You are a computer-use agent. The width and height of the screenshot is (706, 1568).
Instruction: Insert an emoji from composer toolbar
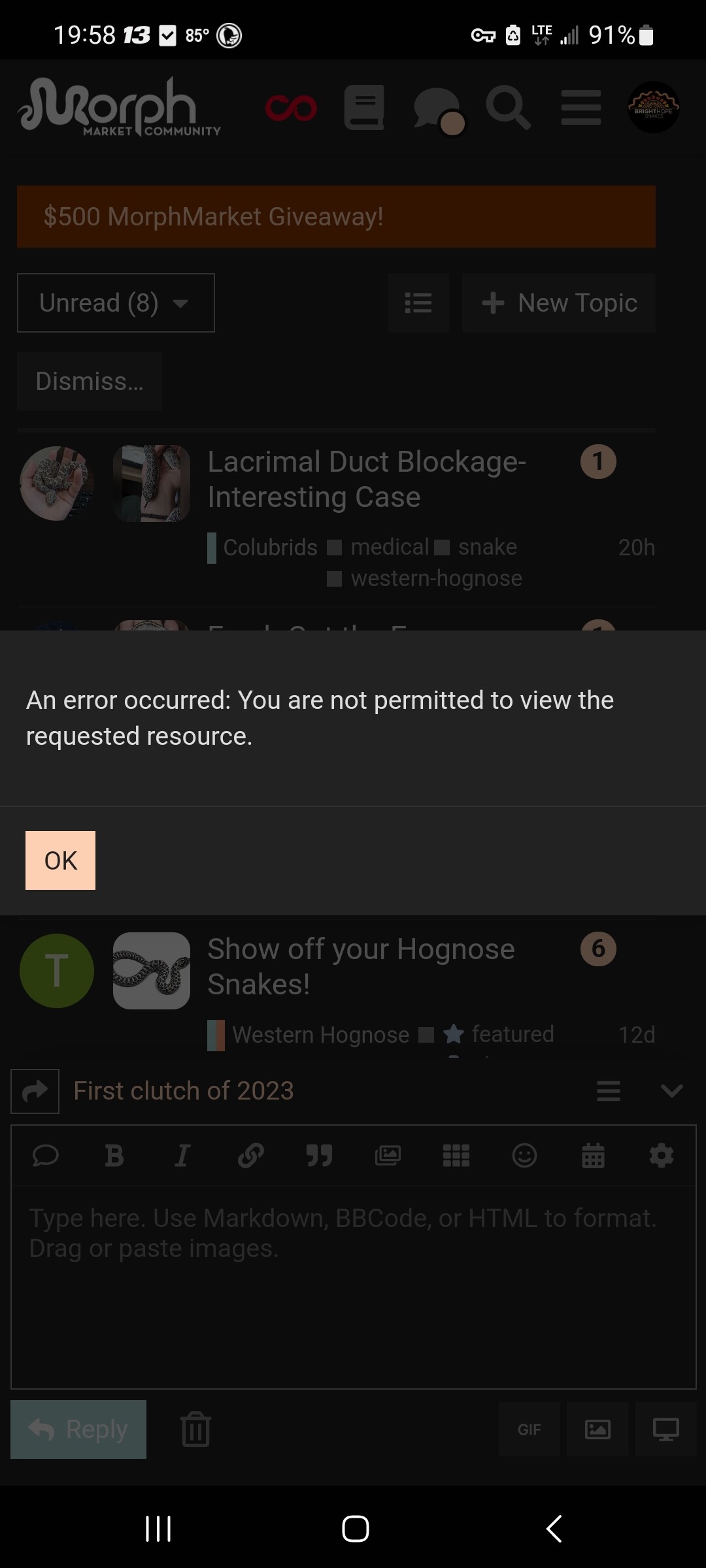[524, 1156]
